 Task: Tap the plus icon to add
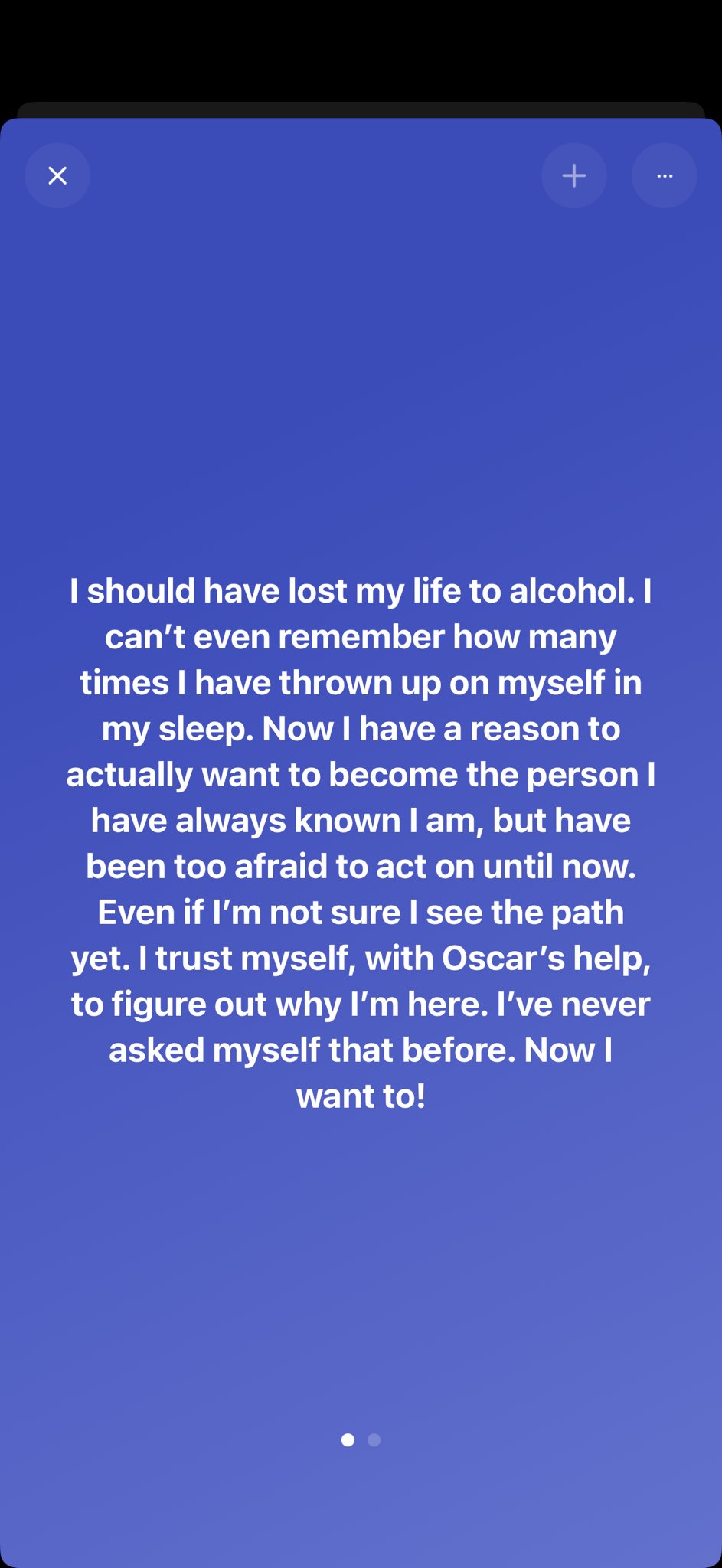(574, 176)
